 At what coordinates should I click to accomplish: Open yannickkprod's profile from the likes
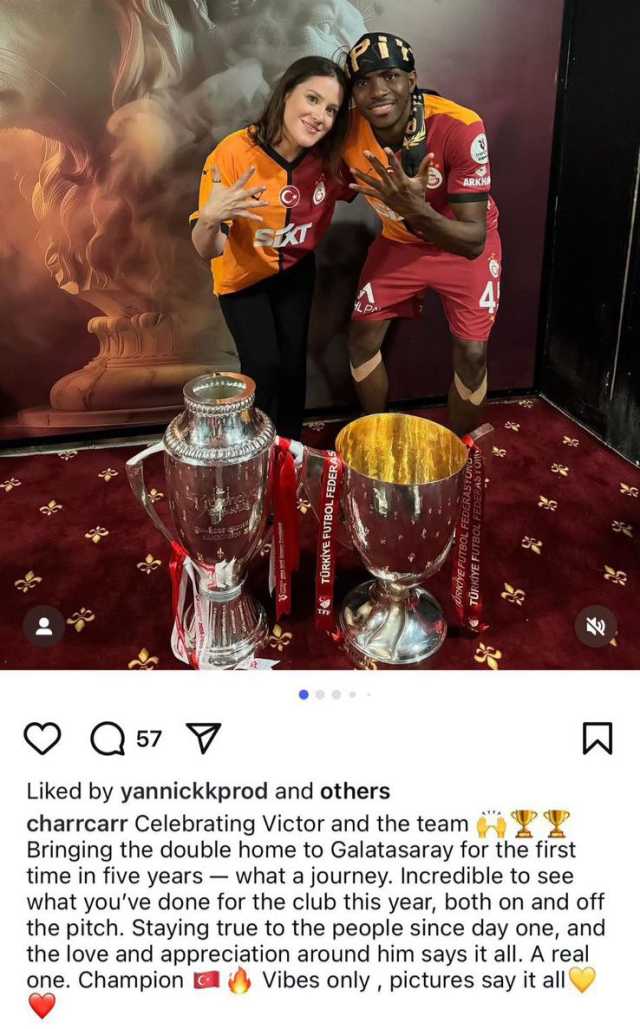coord(194,791)
